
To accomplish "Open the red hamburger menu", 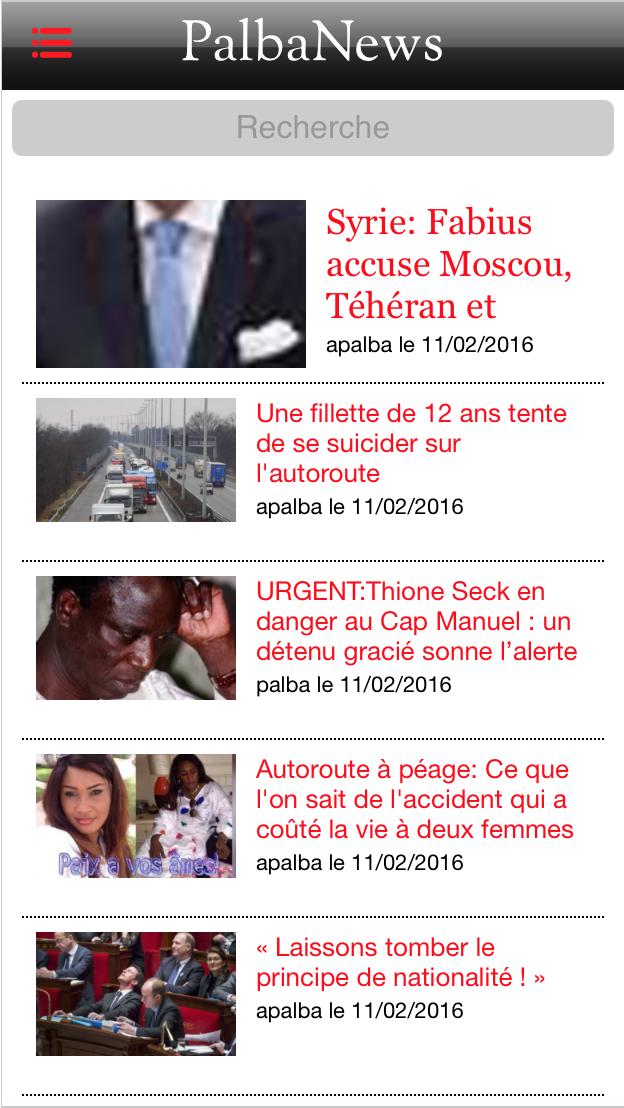I will tap(52, 43).
